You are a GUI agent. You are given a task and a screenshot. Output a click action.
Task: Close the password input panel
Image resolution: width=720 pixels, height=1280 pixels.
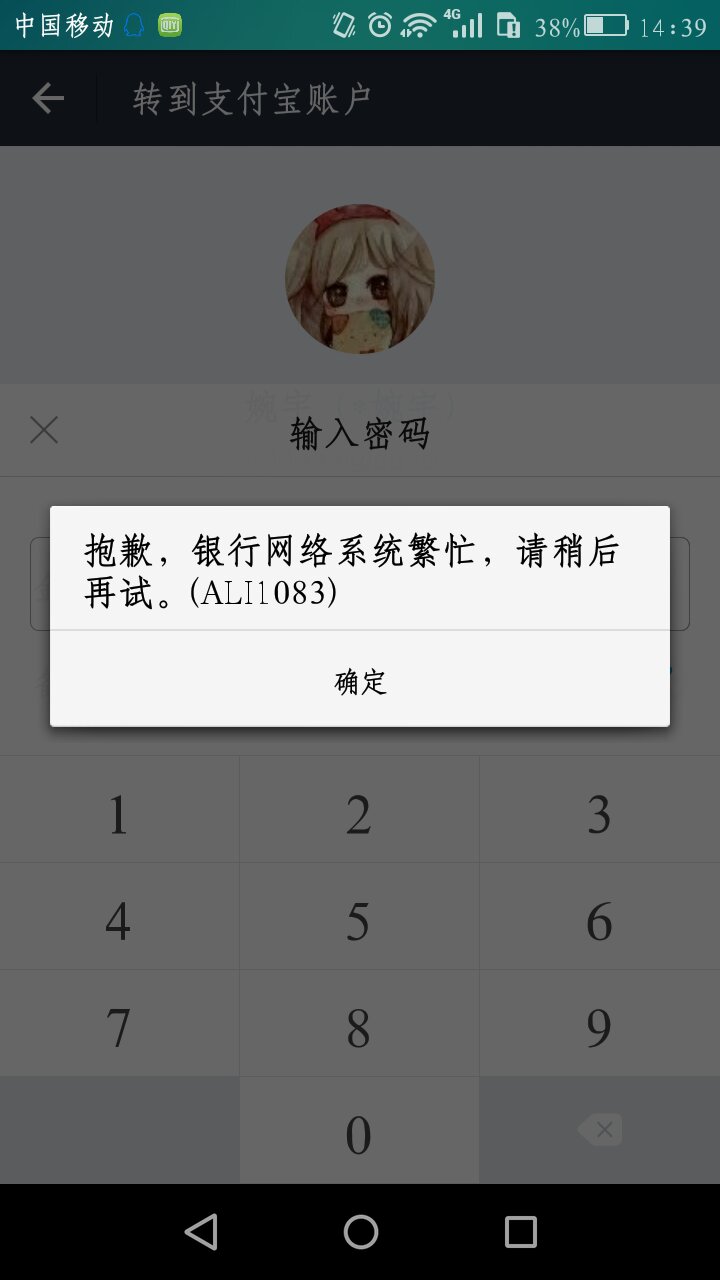tap(44, 431)
